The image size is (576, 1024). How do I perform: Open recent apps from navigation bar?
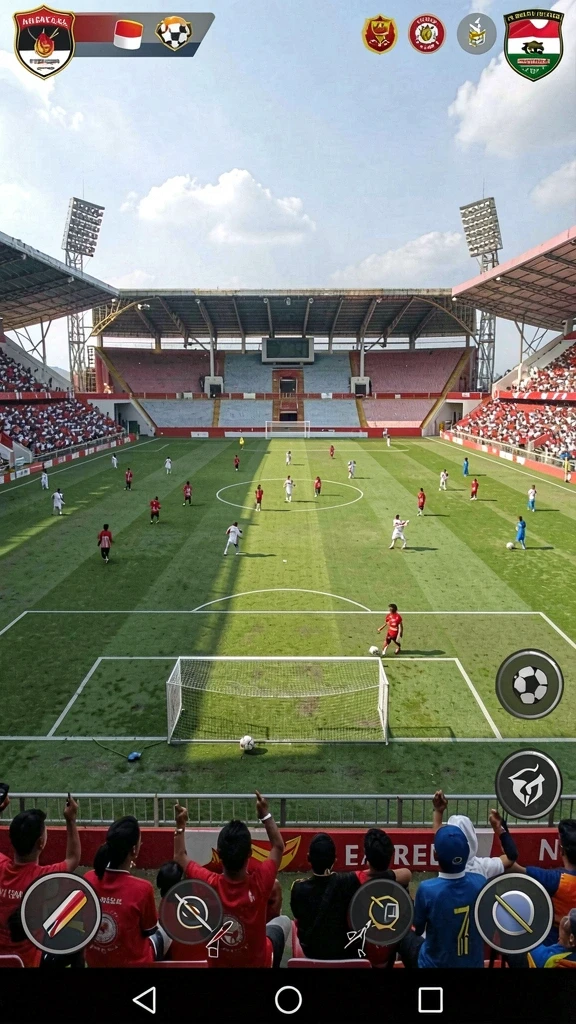pyautogui.click(x=431, y=1000)
